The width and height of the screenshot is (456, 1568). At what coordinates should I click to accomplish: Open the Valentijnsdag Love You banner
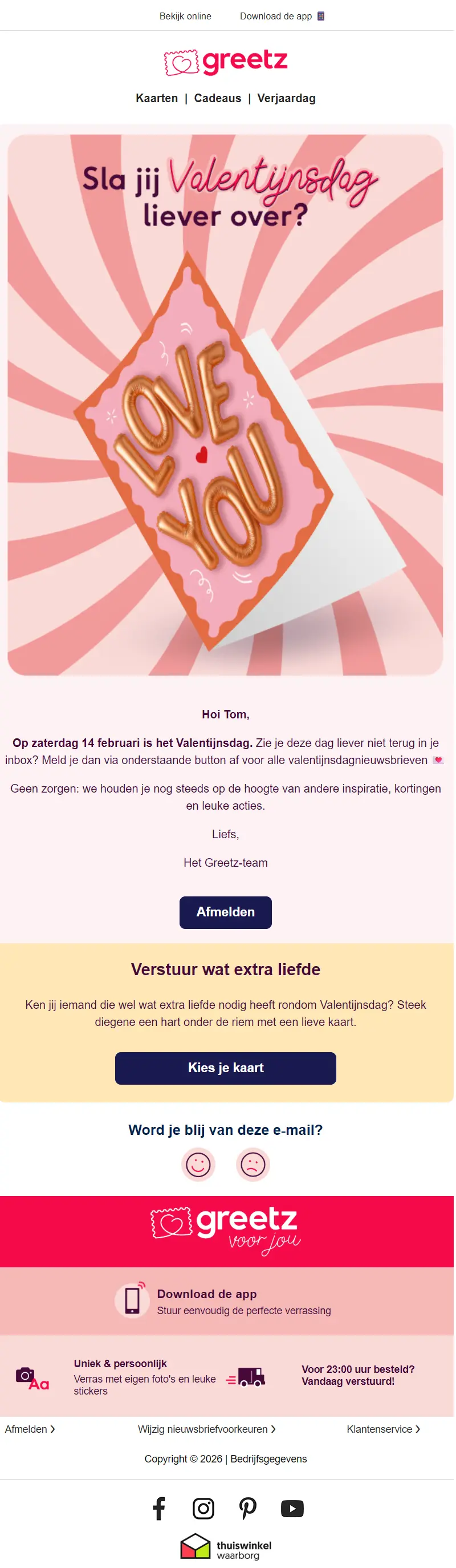click(225, 405)
